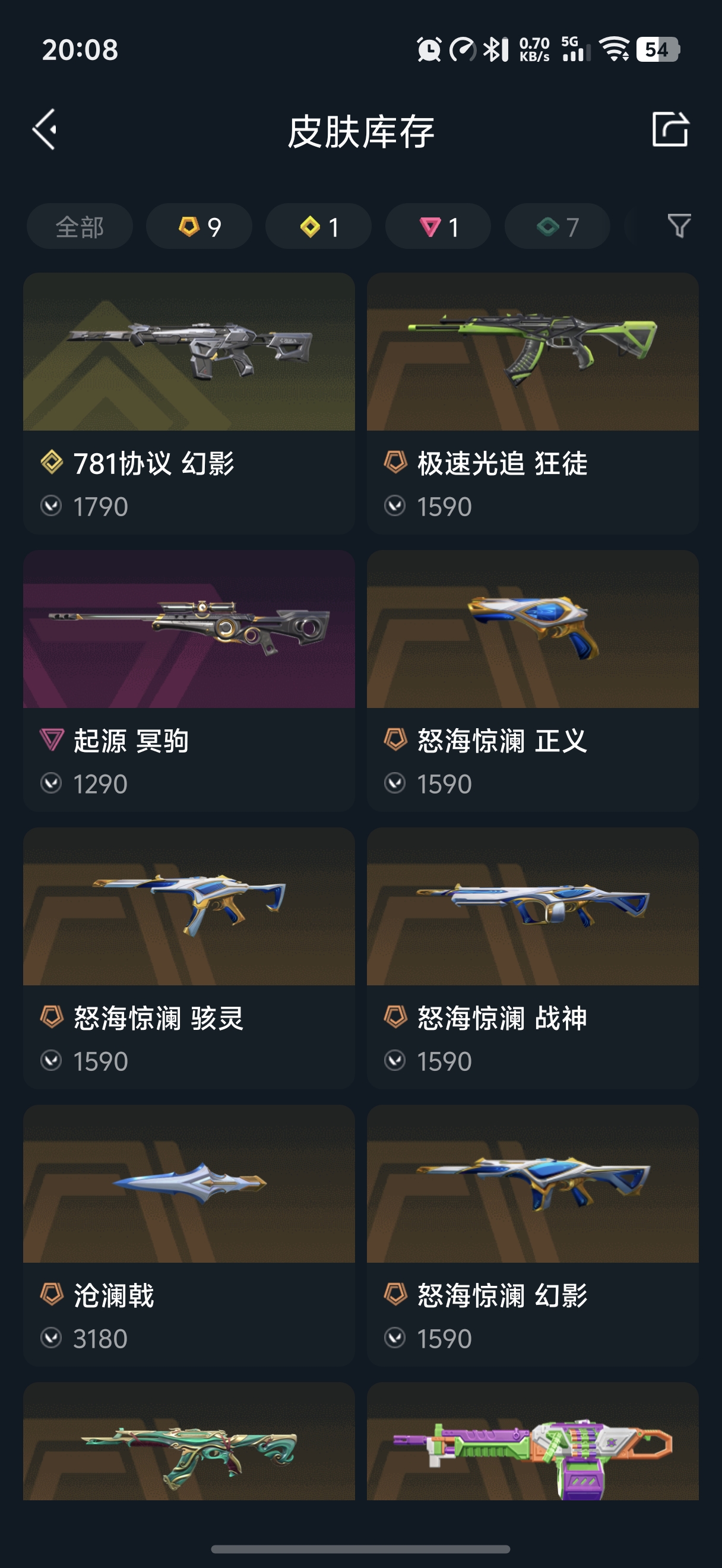Image resolution: width=722 pixels, height=1568 pixels.
Task: Open the 怒海惊澜 骇灵 skin card
Action: 189,957
